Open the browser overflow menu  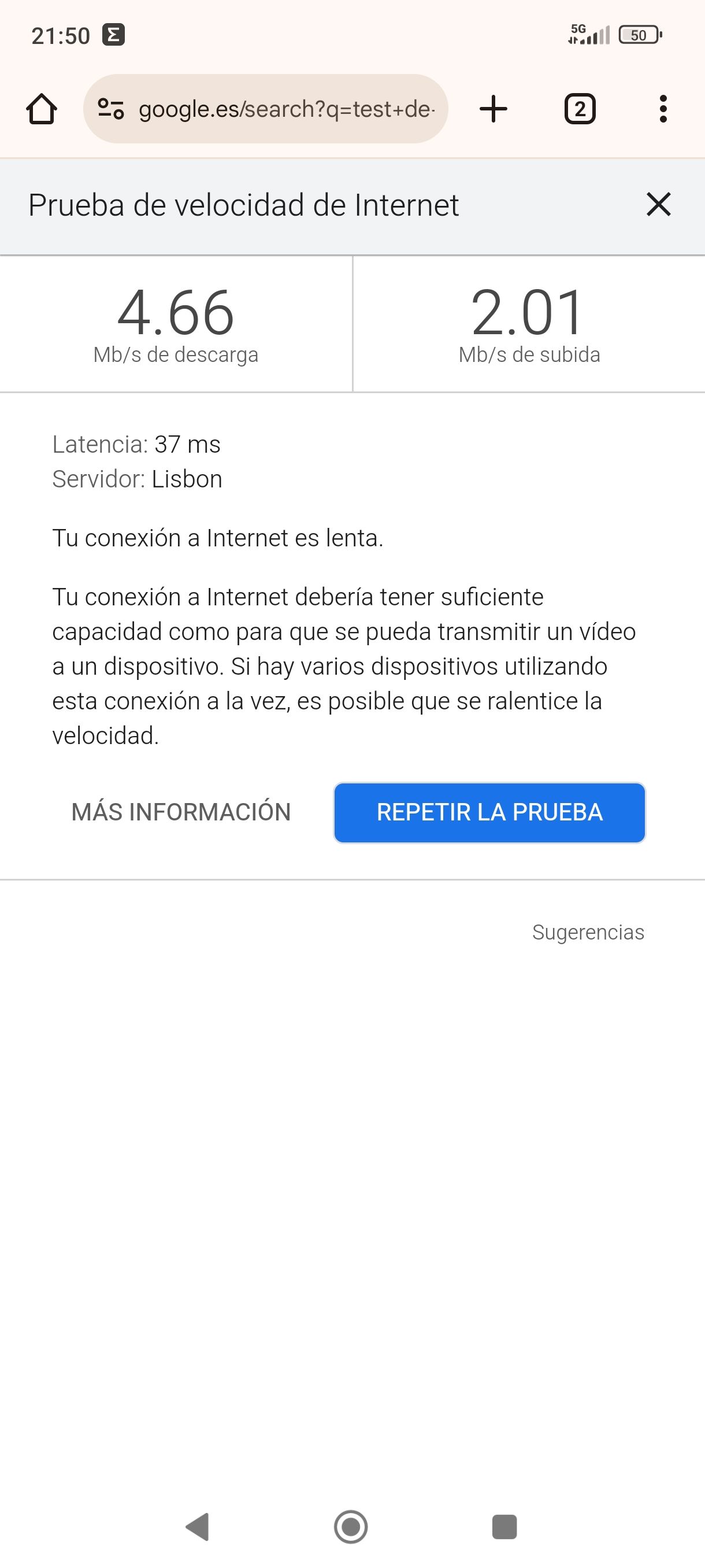[x=663, y=110]
